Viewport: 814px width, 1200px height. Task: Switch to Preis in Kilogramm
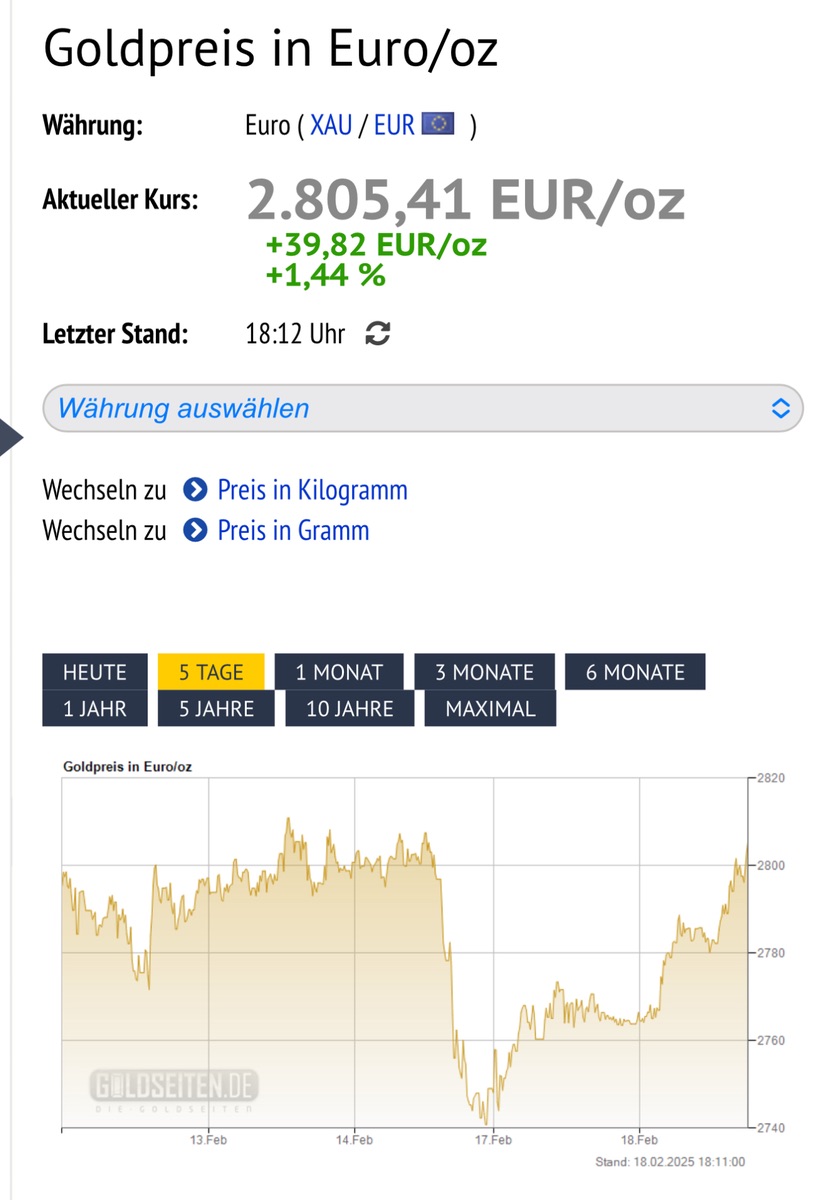tap(312, 490)
